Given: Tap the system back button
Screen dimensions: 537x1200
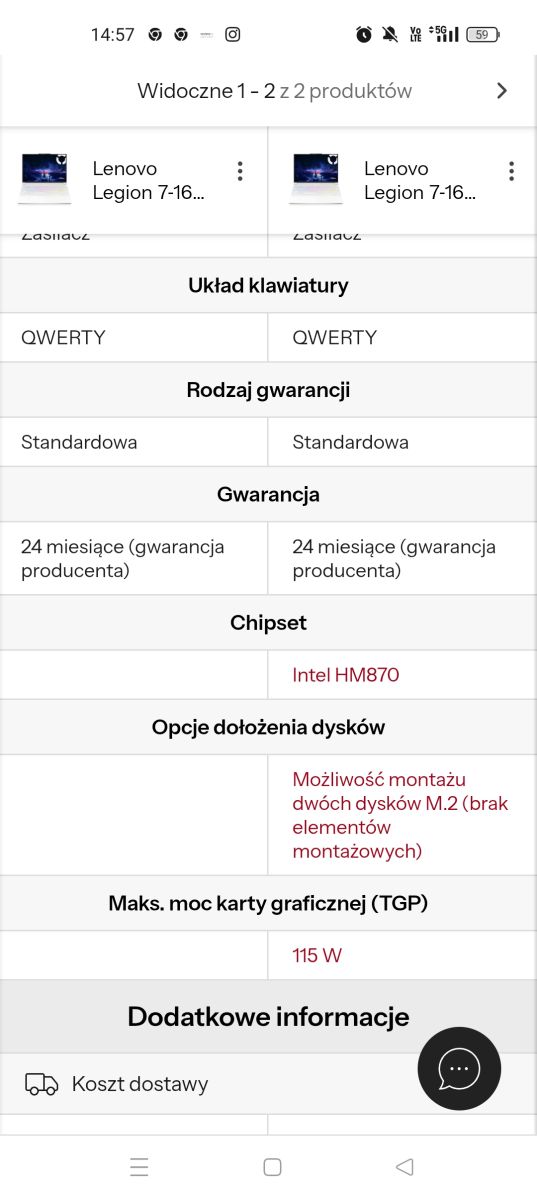Looking at the screenshot, I should click(404, 1167).
